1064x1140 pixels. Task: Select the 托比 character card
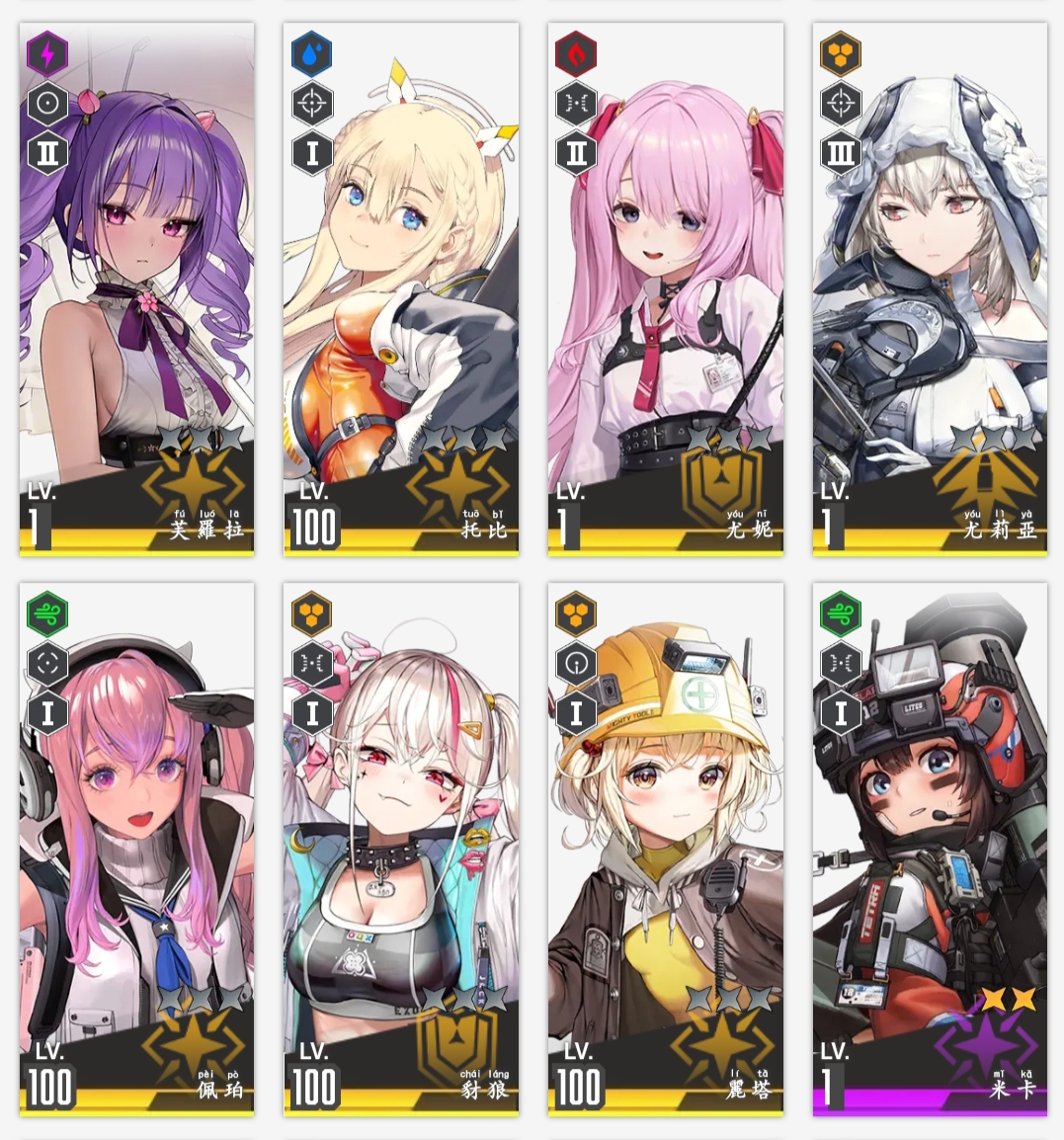[401, 288]
